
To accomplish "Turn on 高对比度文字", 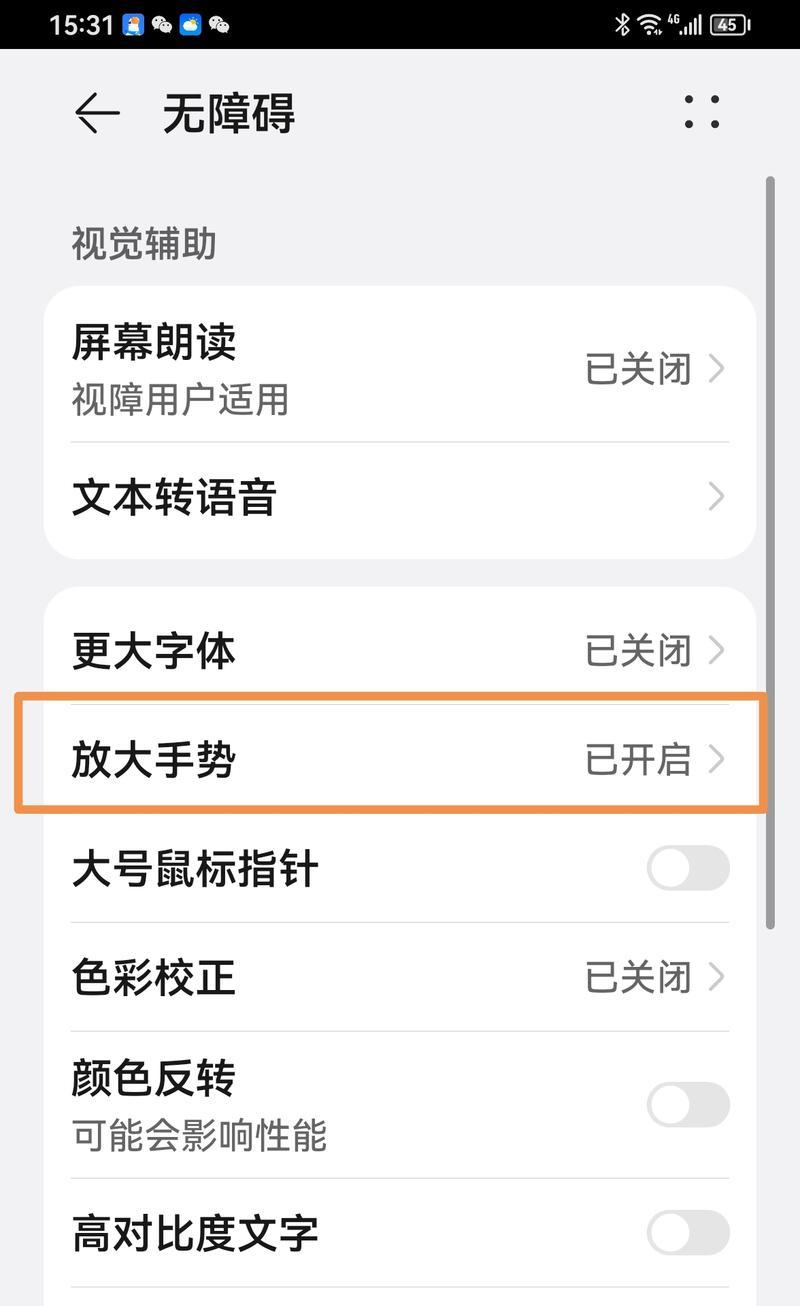I will coord(688,1232).
